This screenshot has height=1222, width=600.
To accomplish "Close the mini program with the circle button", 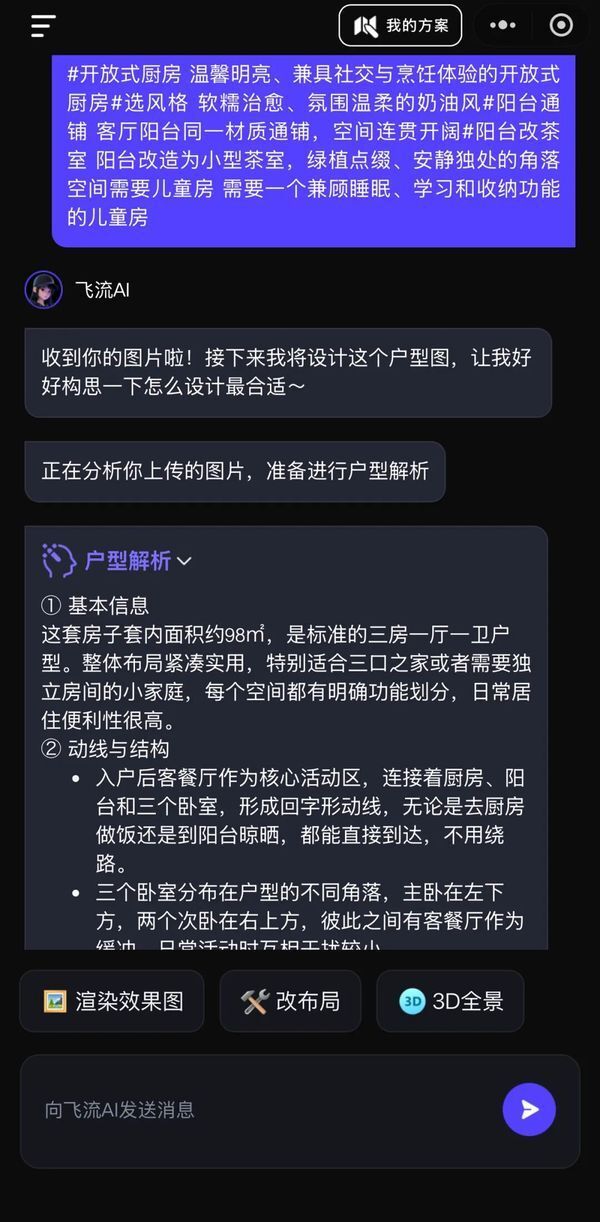I will [562, 26].
